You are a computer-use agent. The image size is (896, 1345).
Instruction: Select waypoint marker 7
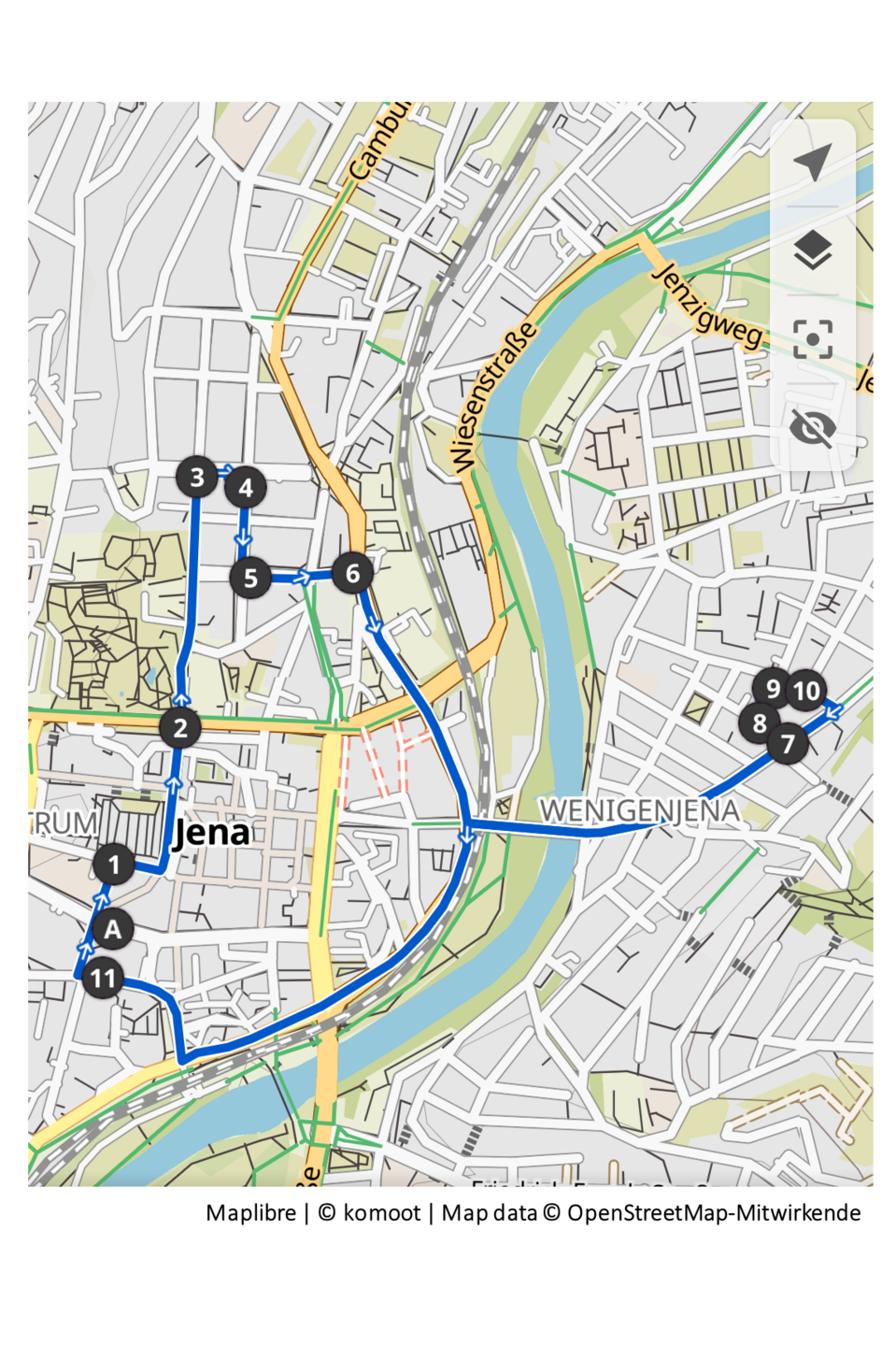[x=789, y=744]
